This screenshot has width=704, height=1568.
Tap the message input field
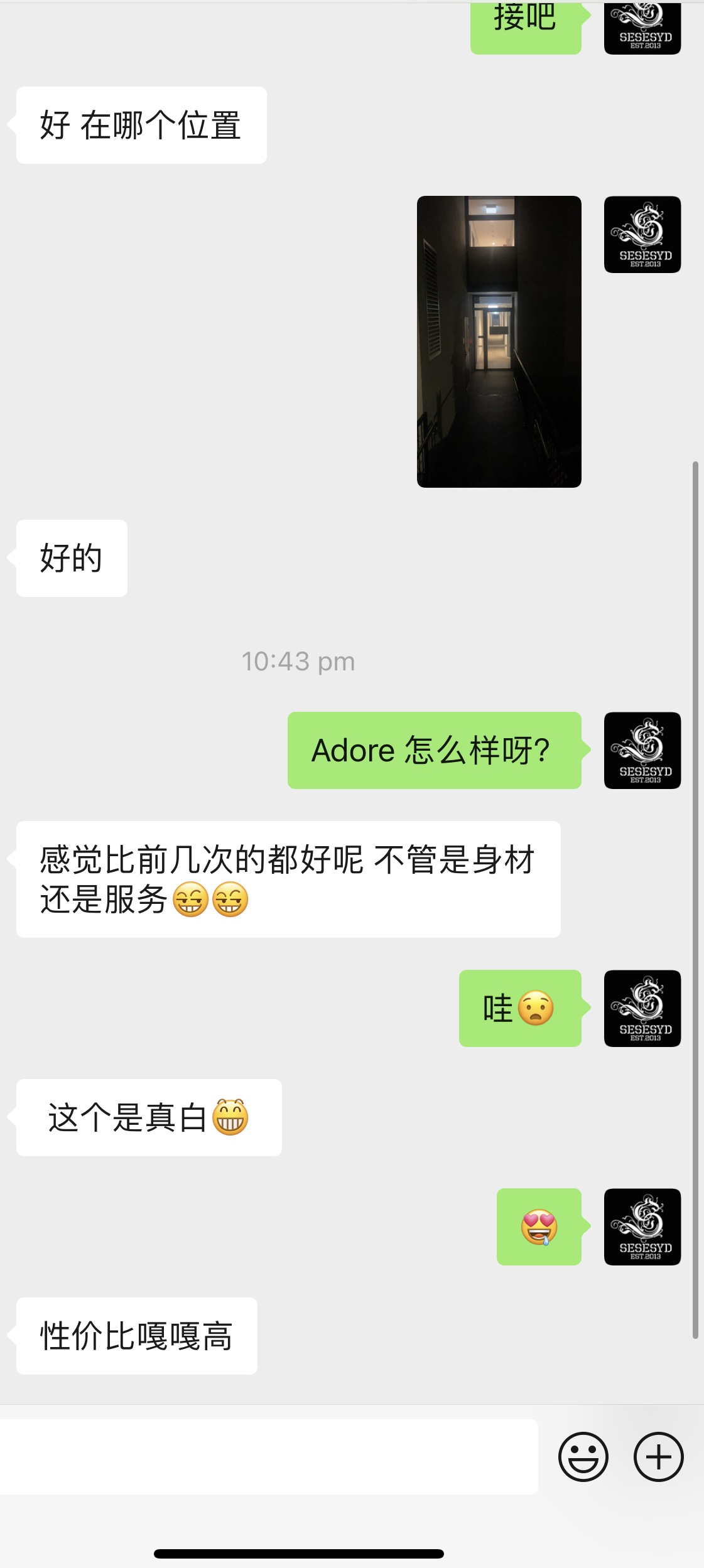tap(269, 1456)
